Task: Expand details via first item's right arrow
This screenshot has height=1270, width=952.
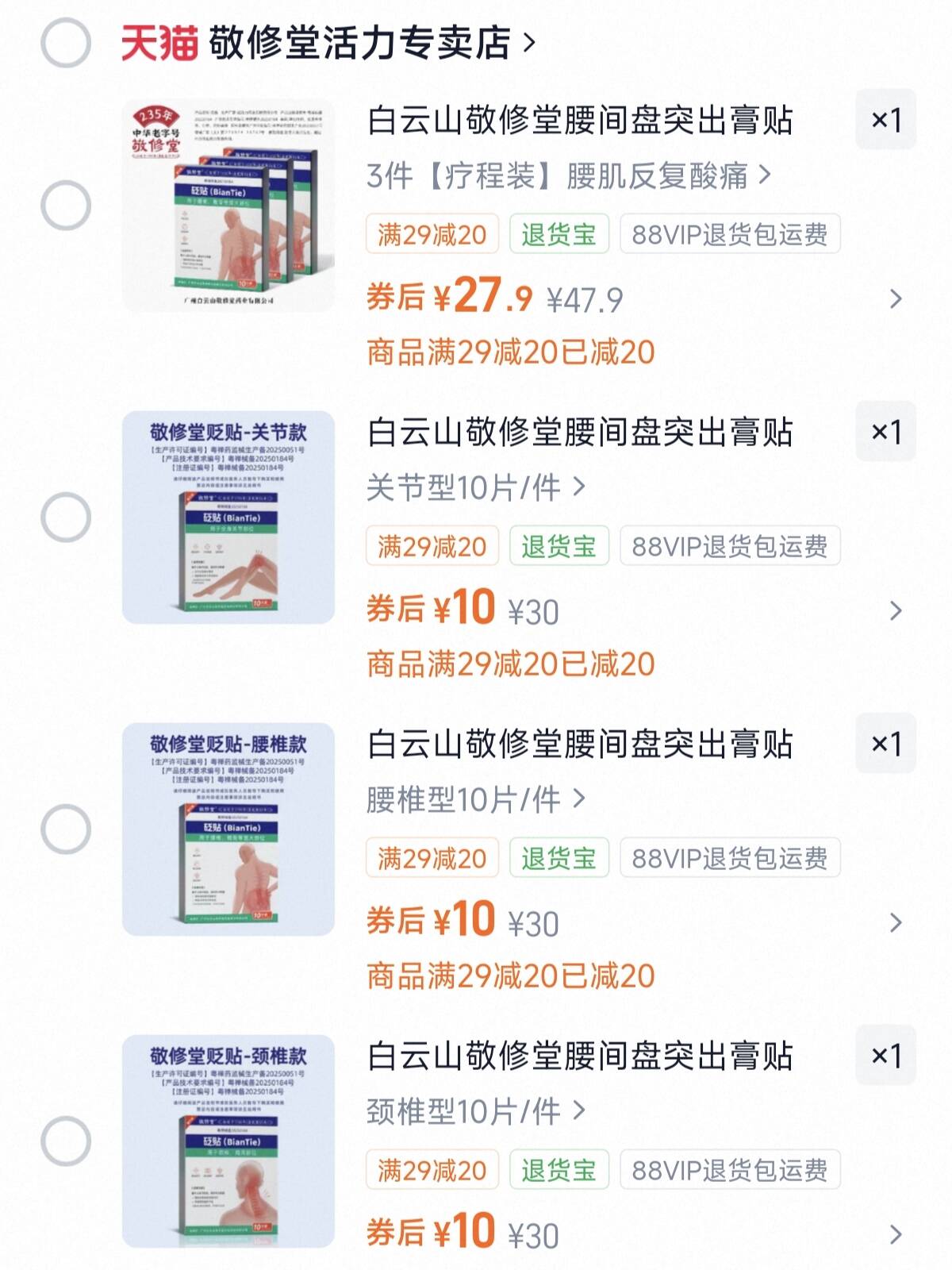Action: 896,298
